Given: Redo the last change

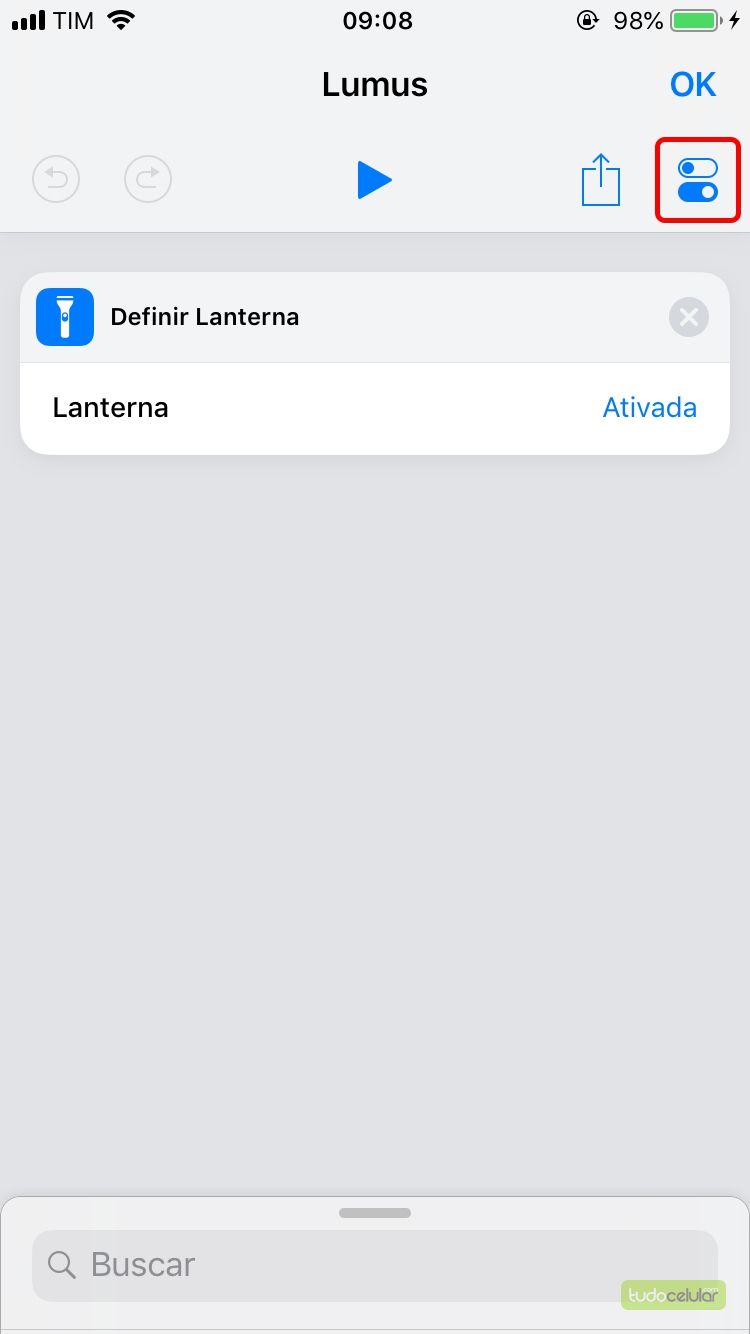Looking at the screenshot, I should point(148,180).
